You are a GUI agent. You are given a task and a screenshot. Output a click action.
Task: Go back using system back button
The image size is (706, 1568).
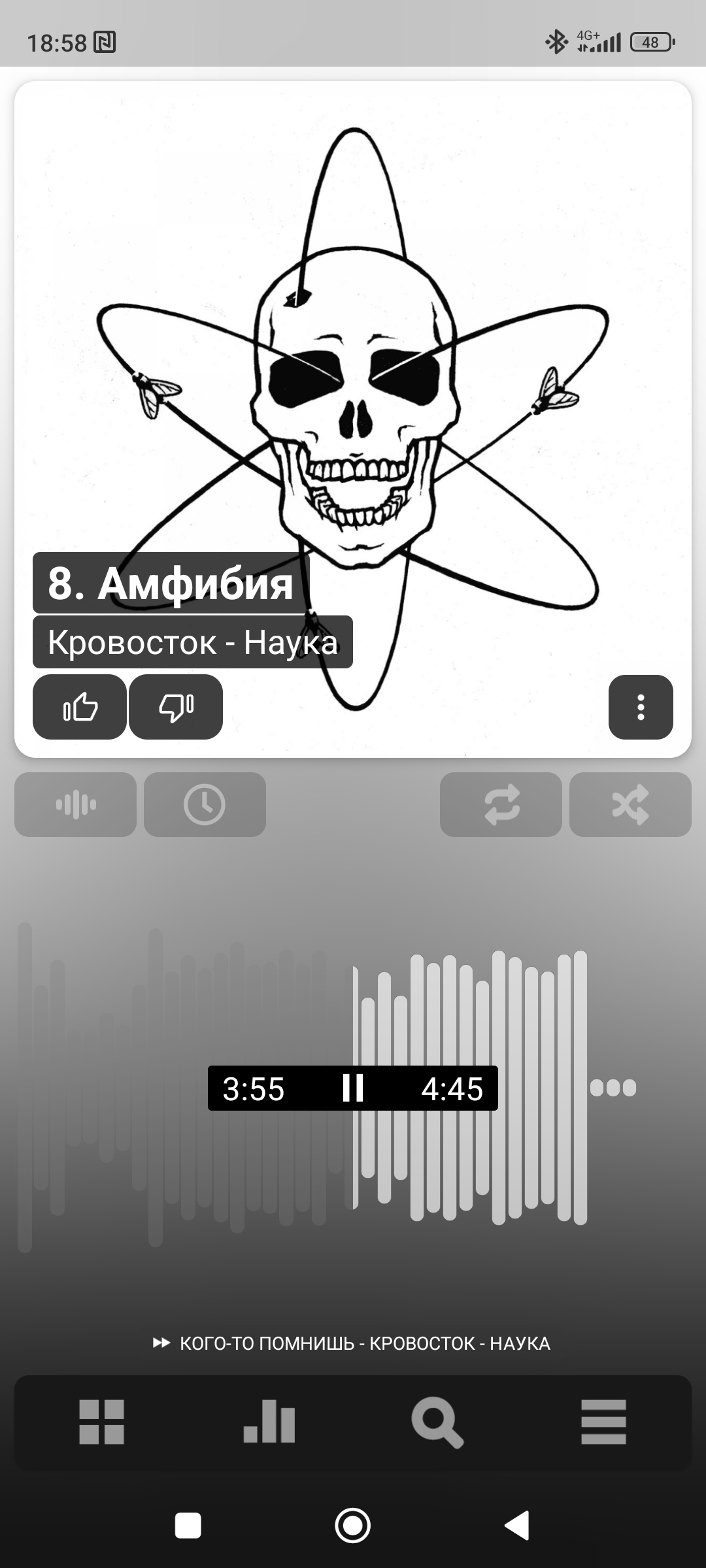pos(517,1526)
